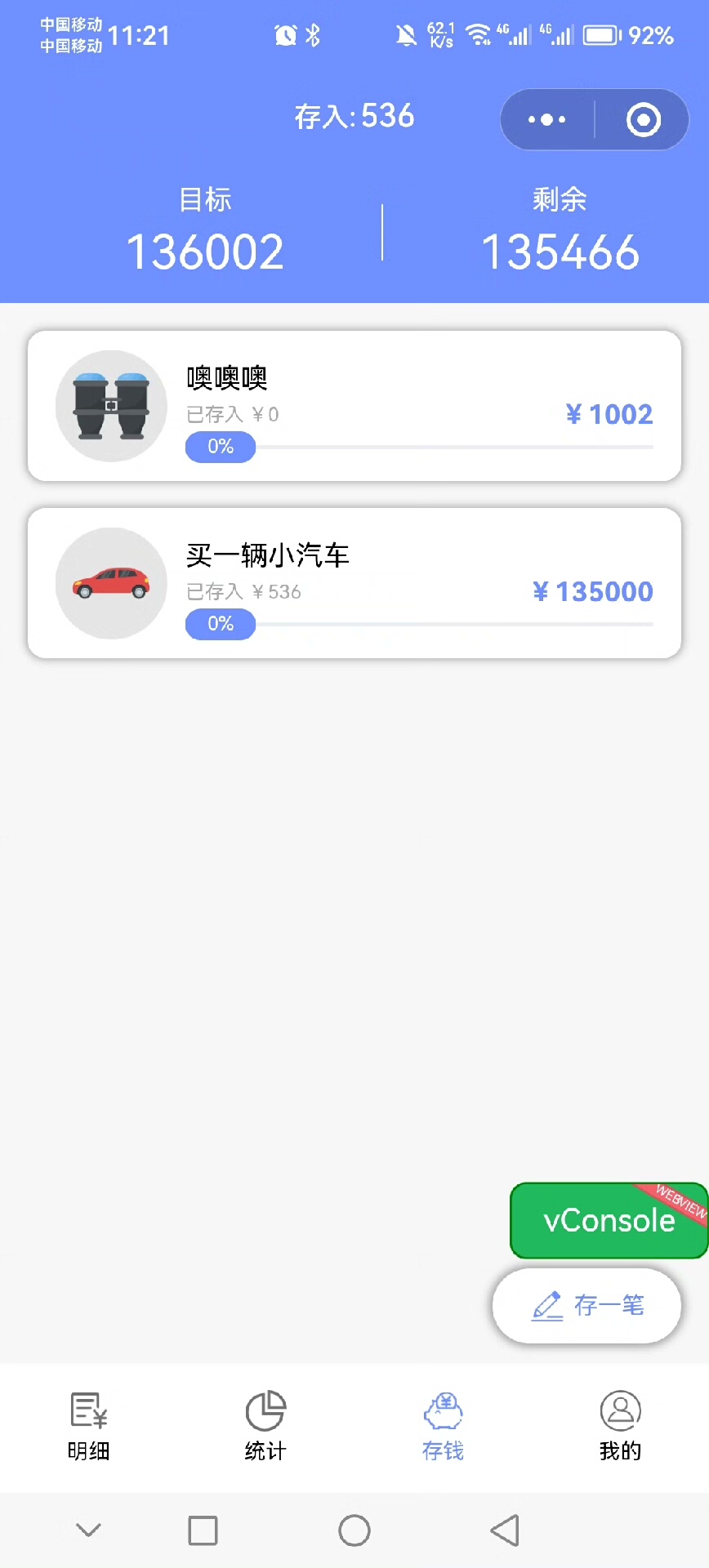Tap 存一笔 to add a deposit

[586, 1305]
